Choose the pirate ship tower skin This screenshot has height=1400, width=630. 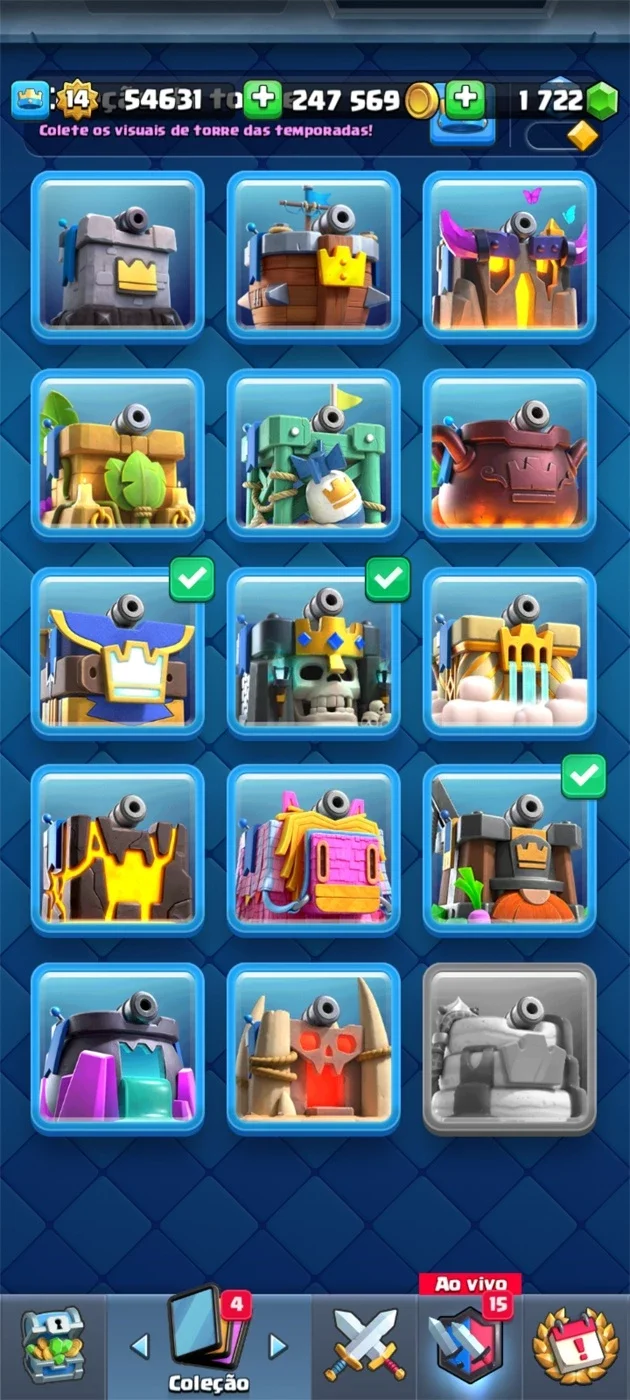313,256
